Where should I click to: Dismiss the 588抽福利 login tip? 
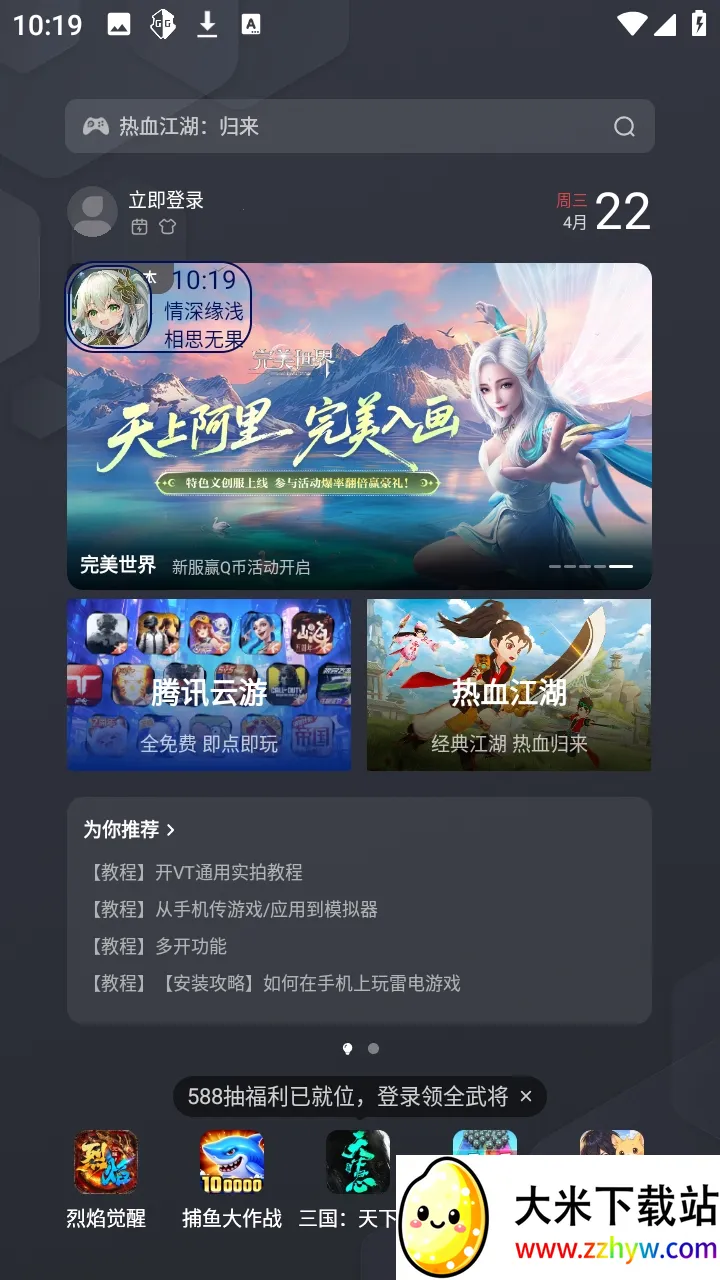pos(526,1097)
